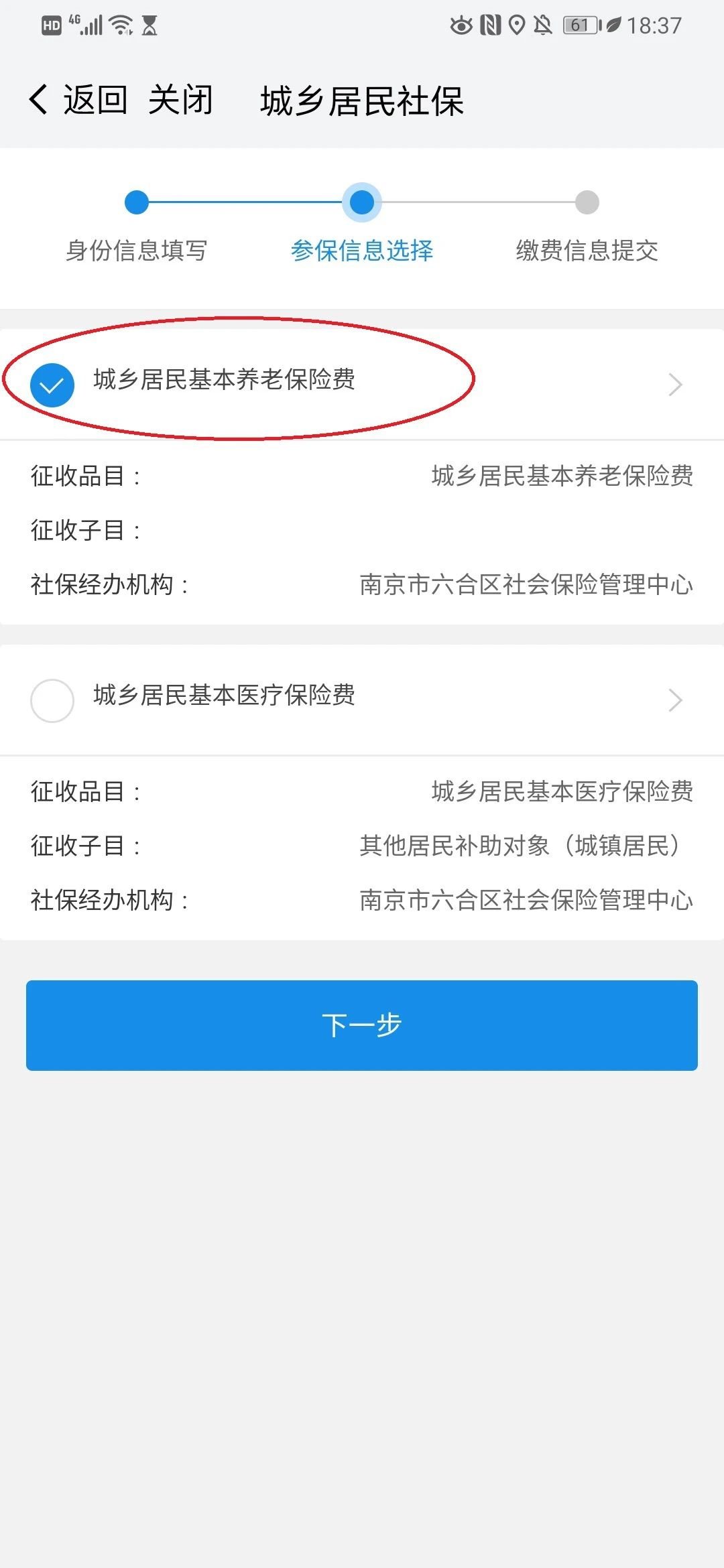724x1568 pixels.
Task: Select the 城乡居民基本医疗保险费 checkbox
Action: point(52,701)
